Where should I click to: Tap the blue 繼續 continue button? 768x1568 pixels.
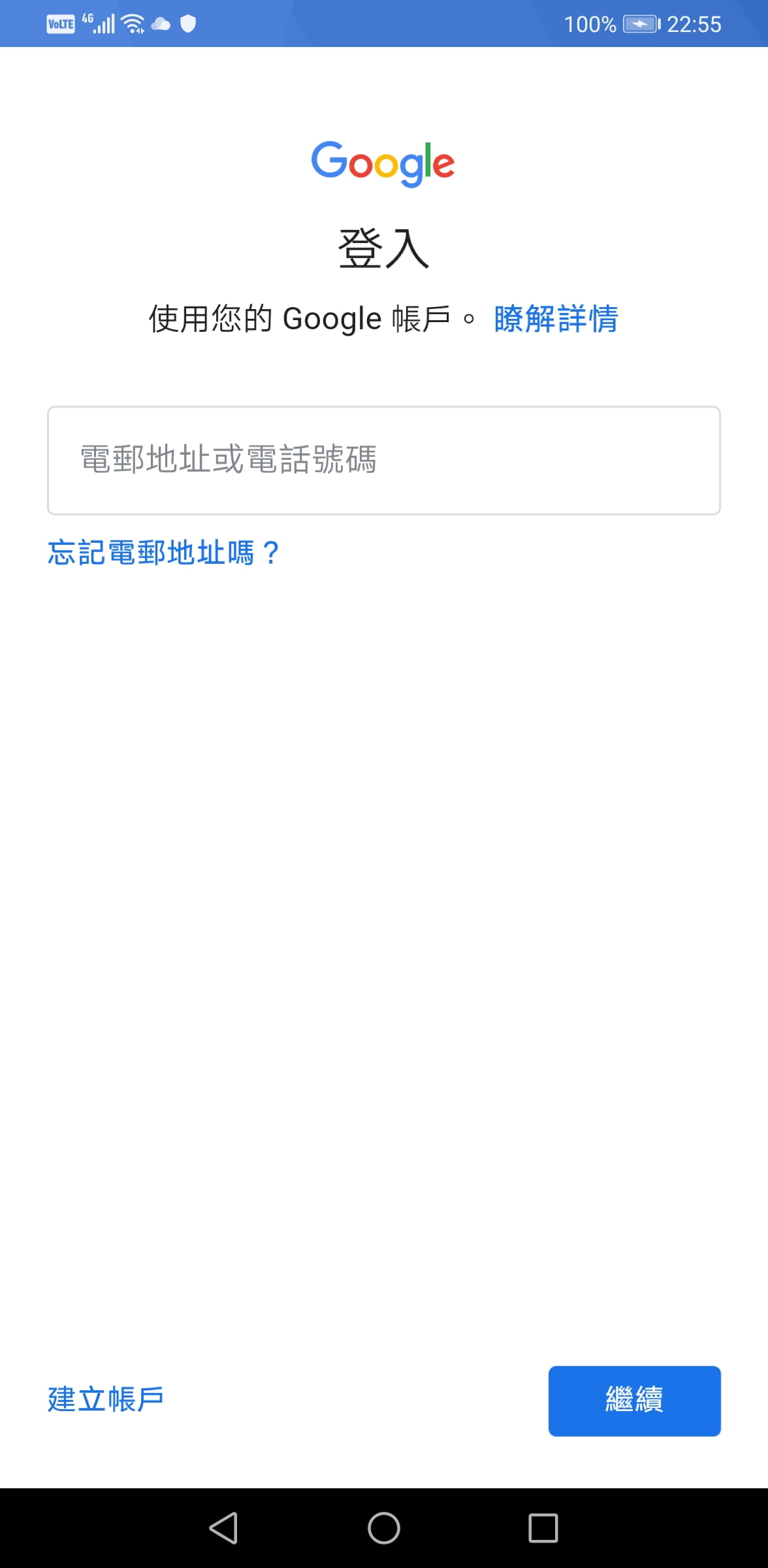click(x=634, y=1401)
